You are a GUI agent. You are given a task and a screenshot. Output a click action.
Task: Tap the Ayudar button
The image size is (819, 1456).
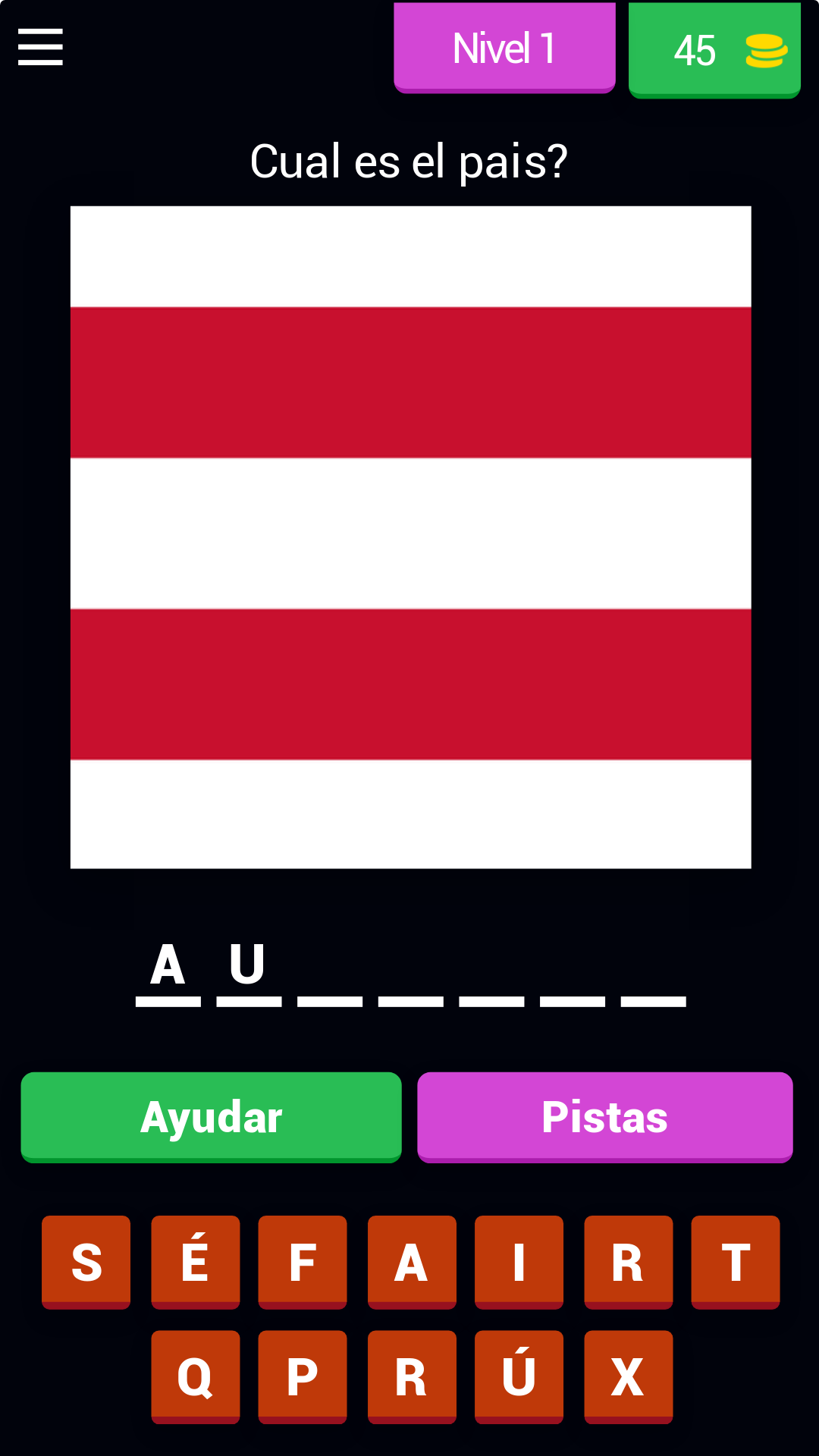pyautogui.click(x=211, y=1117)
